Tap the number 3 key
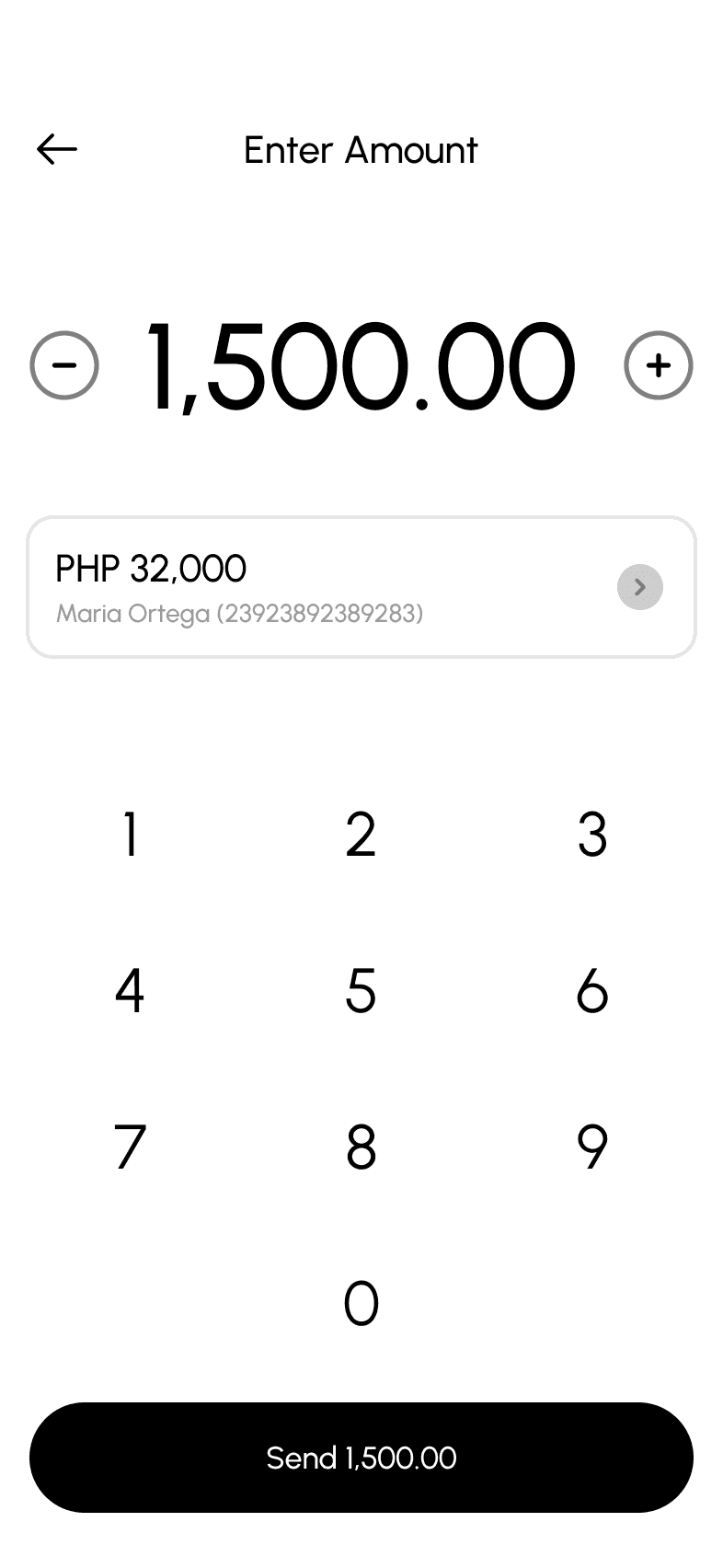The width and height of the screenshot is (723, 1568). tap(592, 835)
